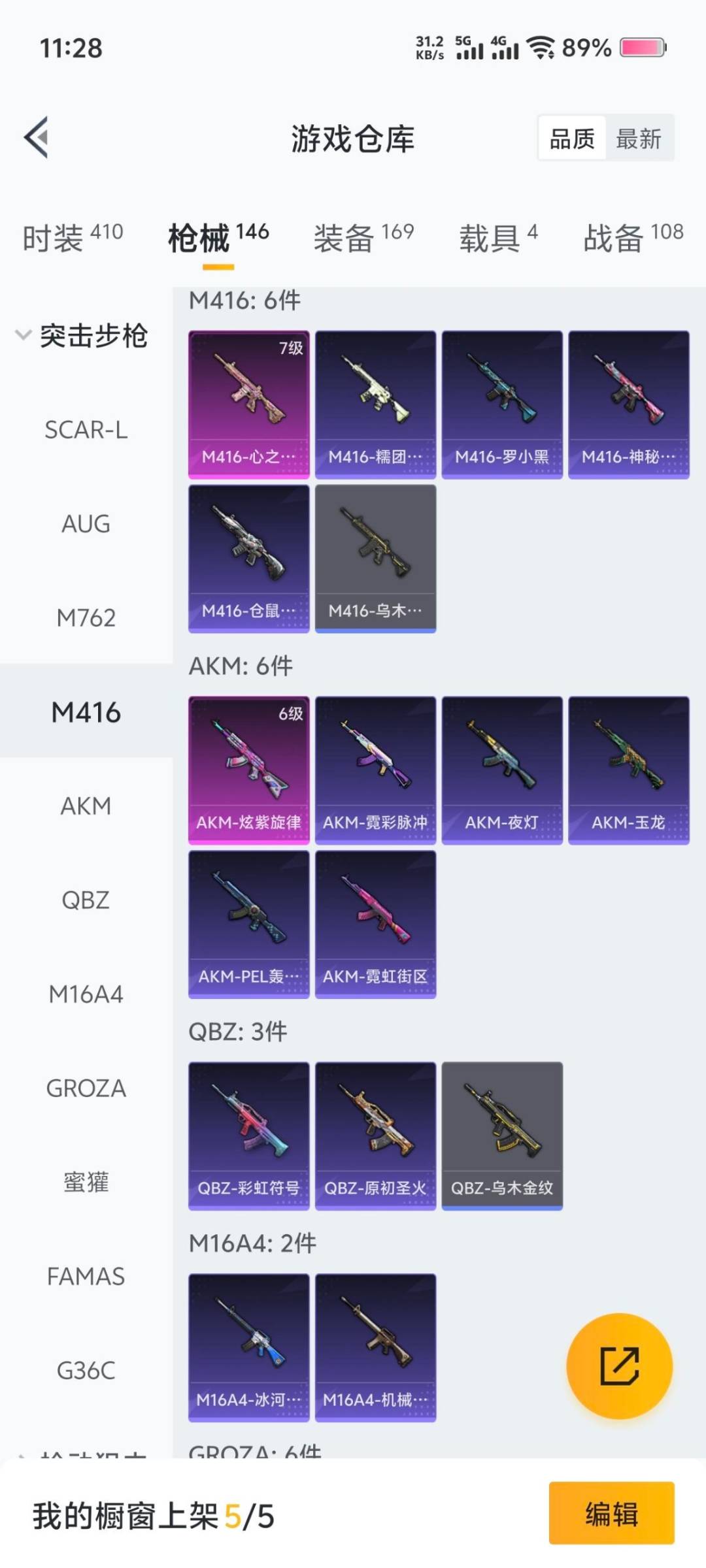Open the 战备 tab

633,237
